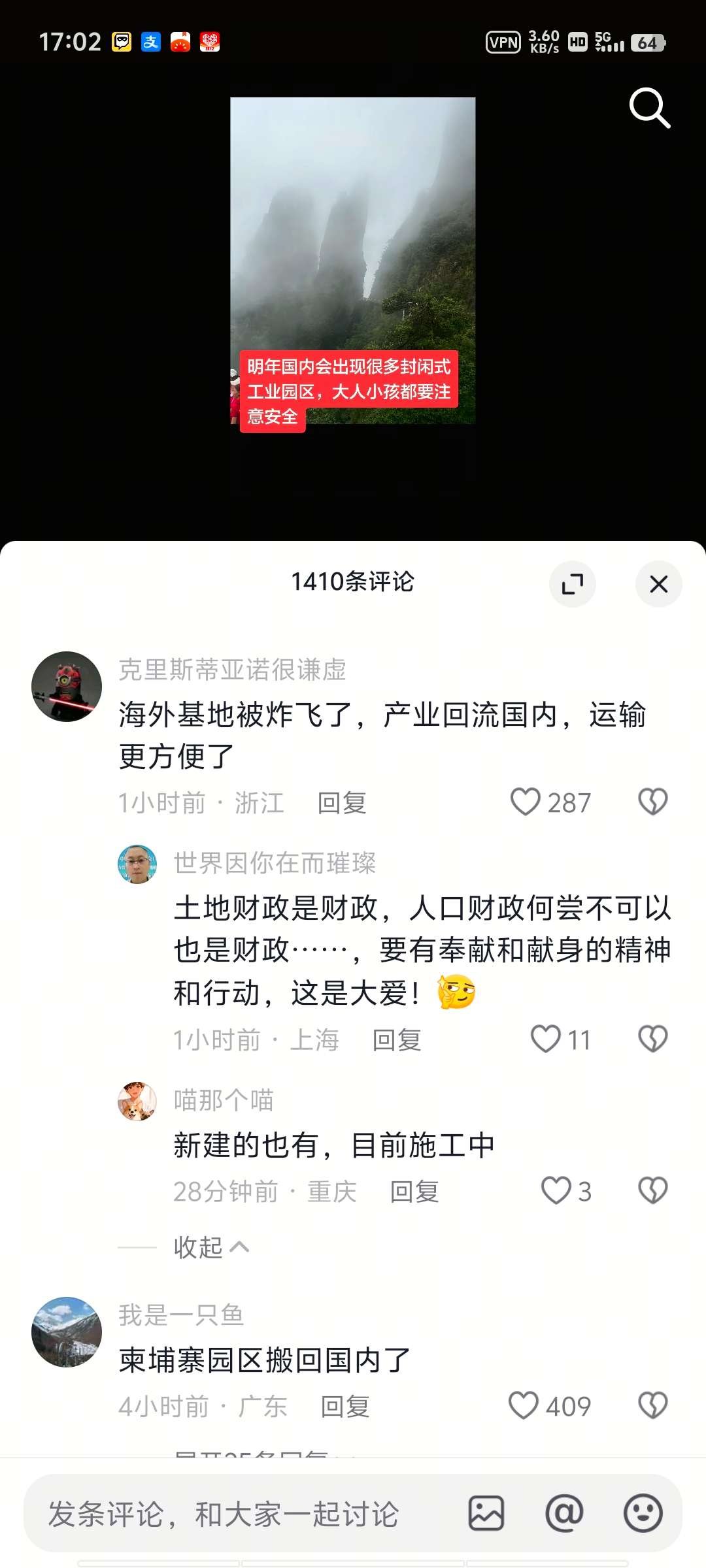Like 我是一只鱼's comment

point(524,1405)
